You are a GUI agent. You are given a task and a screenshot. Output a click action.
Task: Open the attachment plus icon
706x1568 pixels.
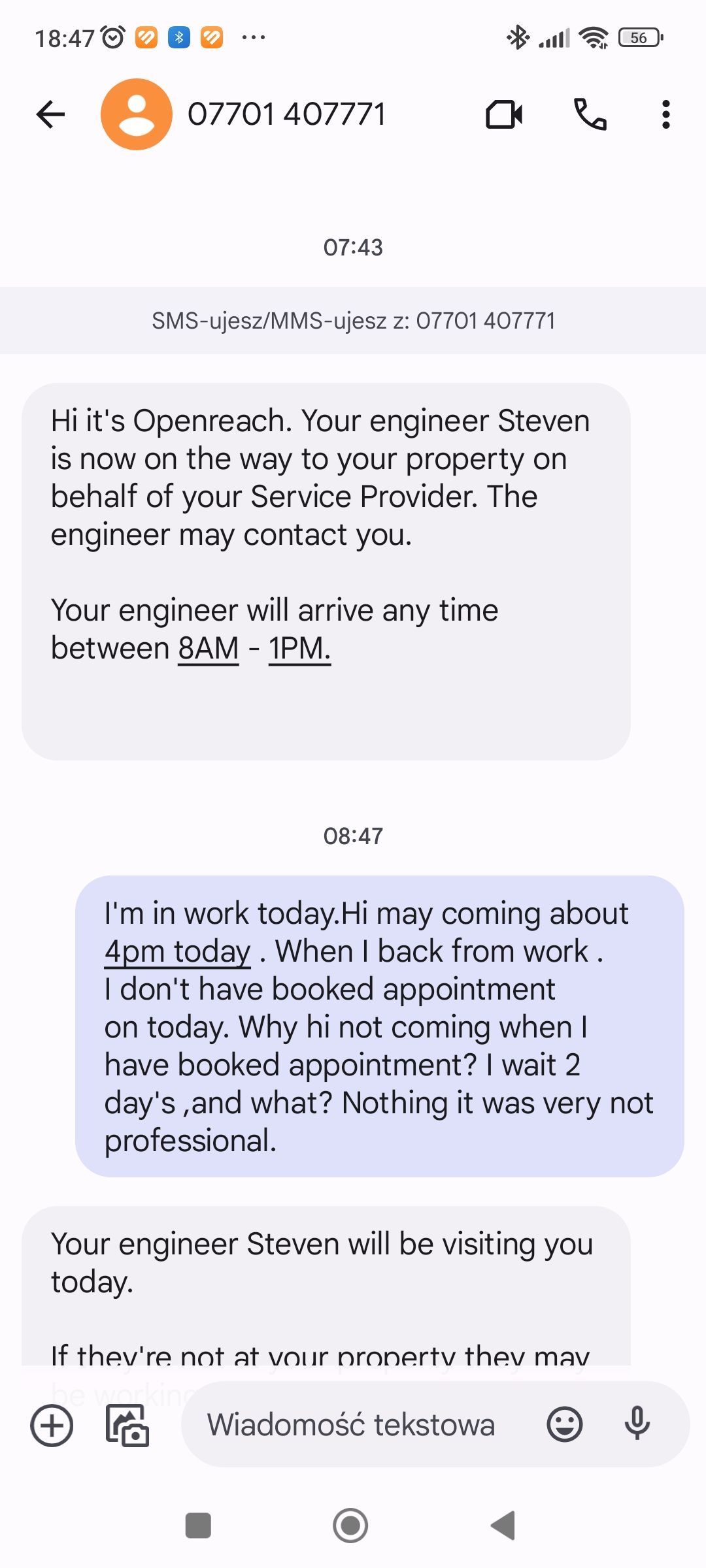point(51,1424)
